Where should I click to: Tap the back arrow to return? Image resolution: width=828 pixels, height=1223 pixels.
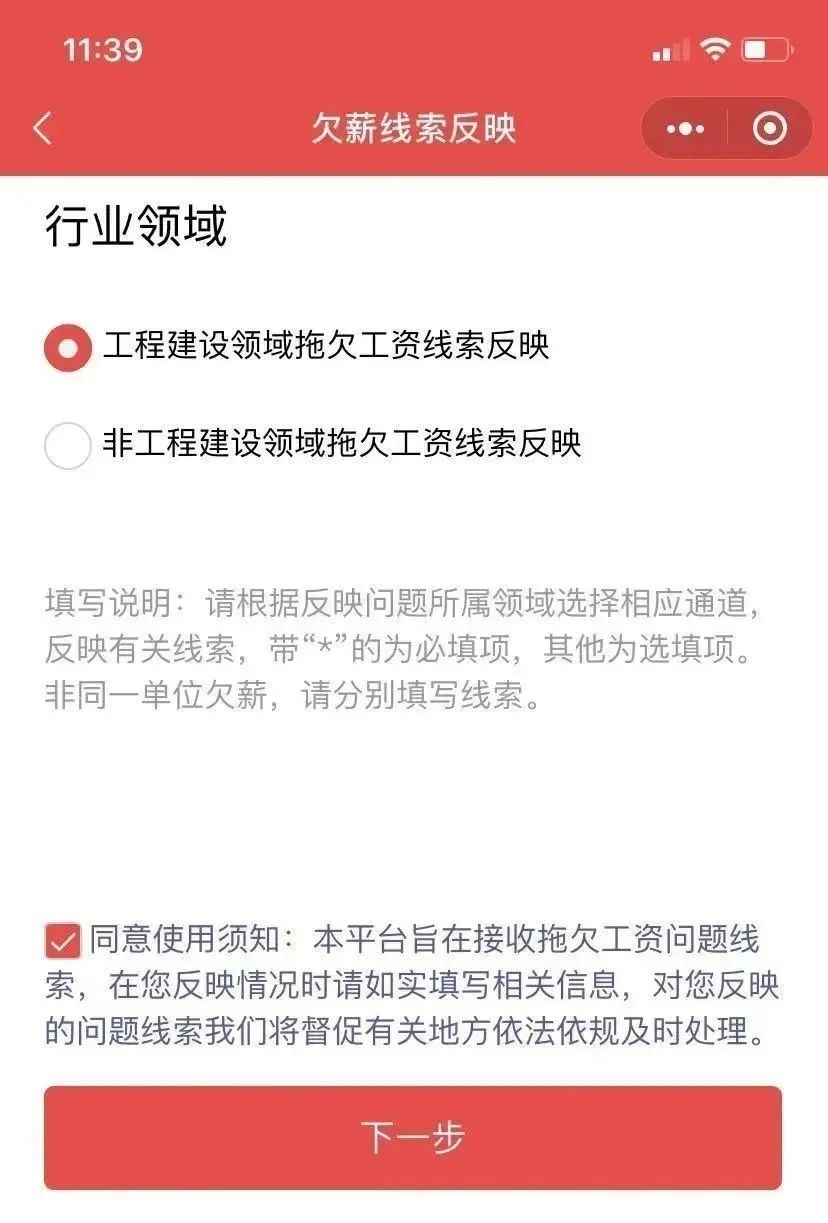click(42, 128)
